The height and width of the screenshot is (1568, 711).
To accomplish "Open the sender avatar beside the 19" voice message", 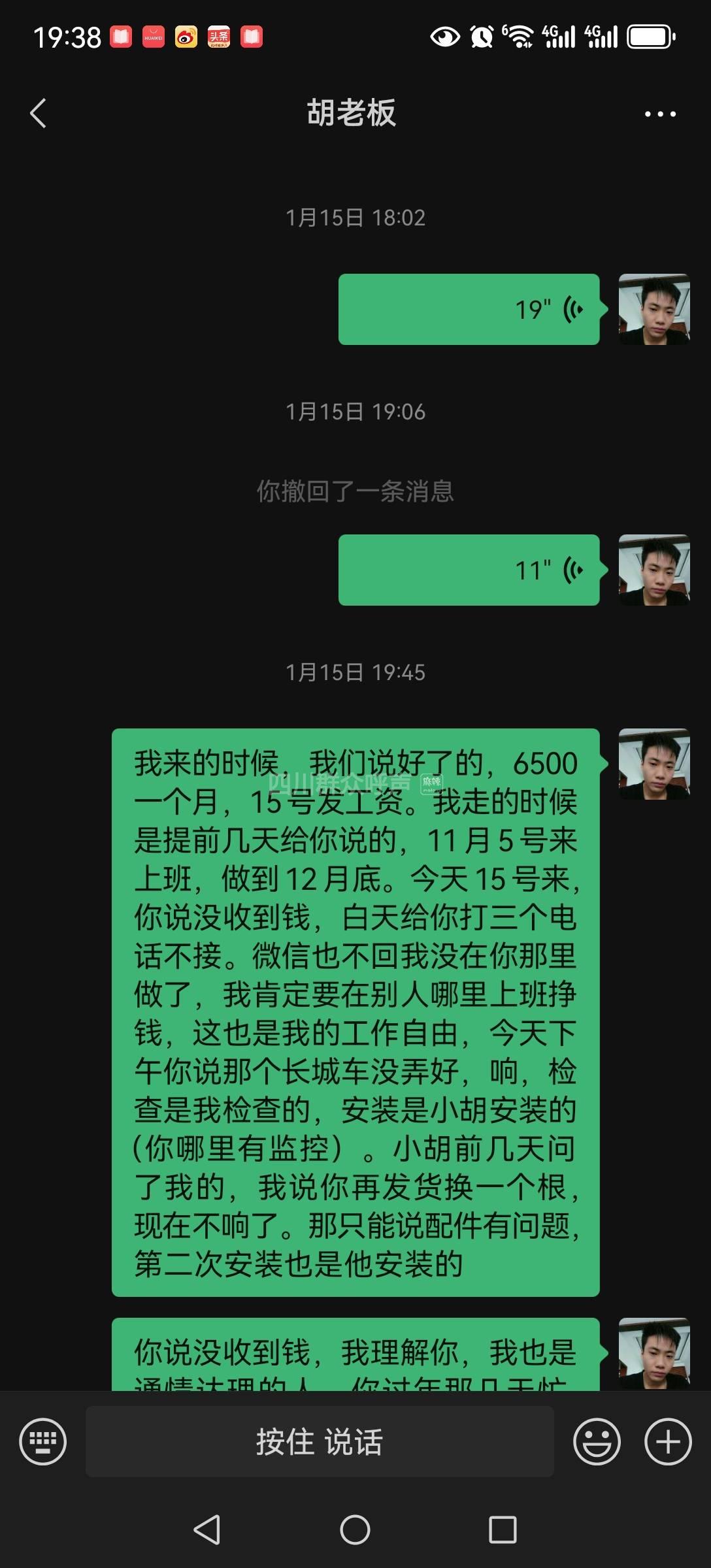I will (x=654, y=309).
